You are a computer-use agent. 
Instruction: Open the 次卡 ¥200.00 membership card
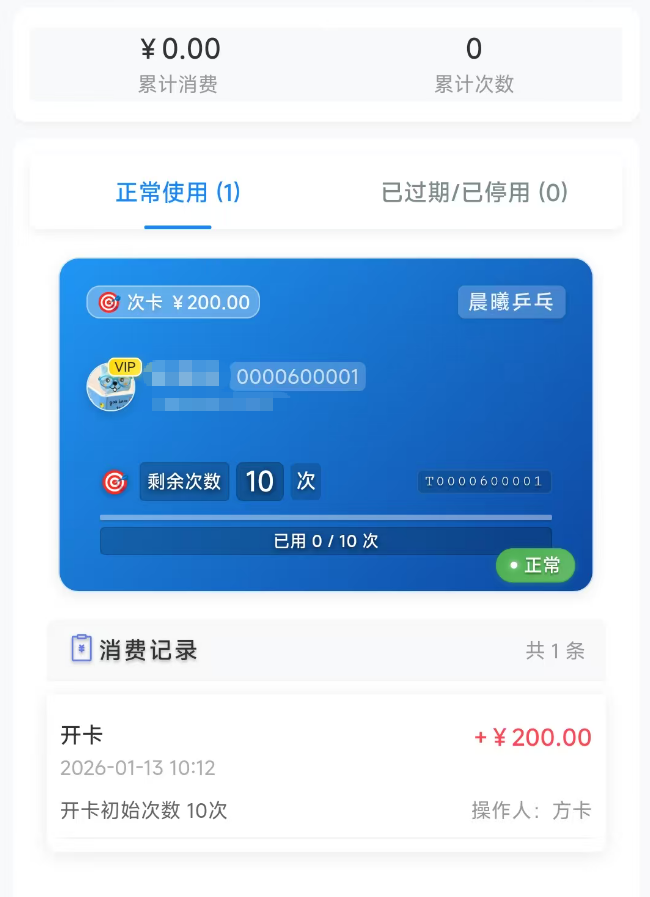tap(325, 424)
